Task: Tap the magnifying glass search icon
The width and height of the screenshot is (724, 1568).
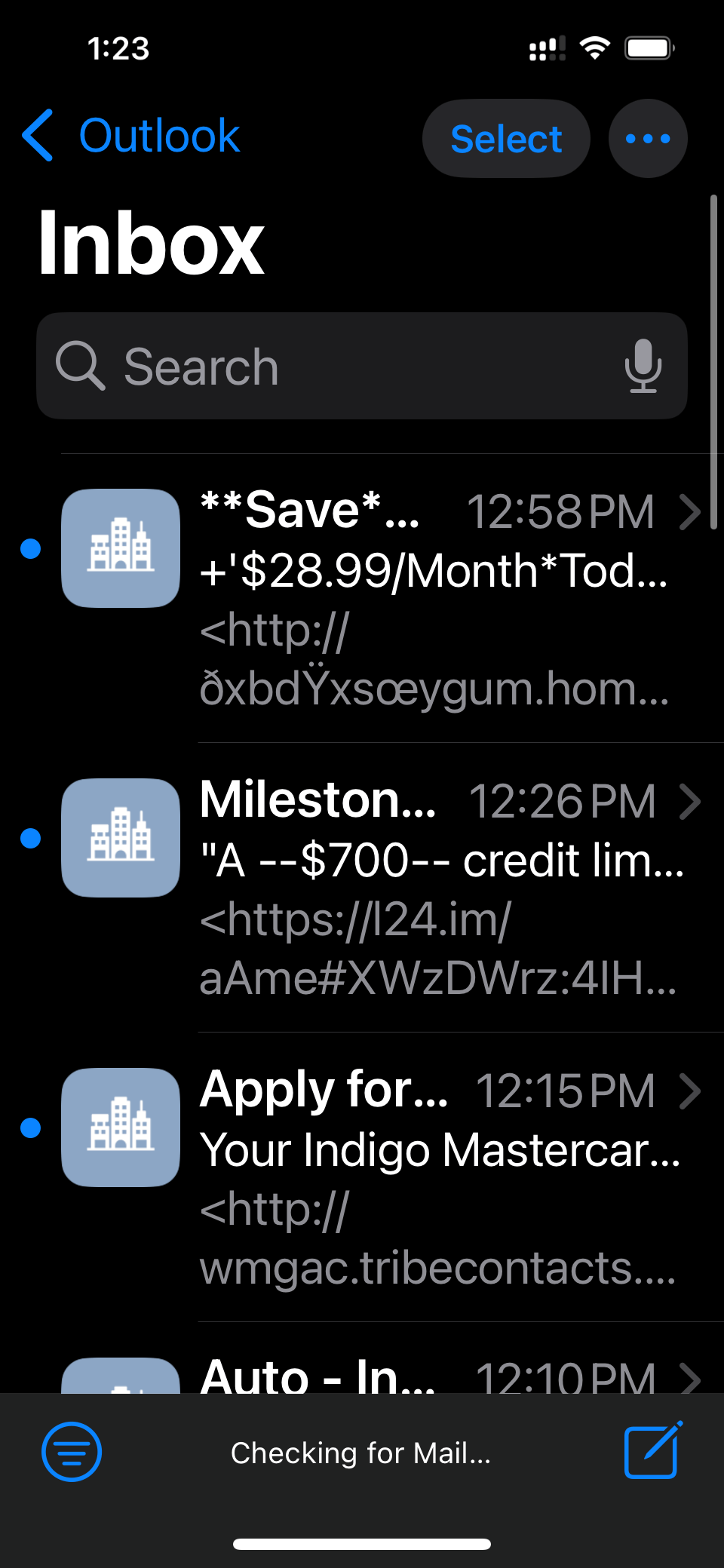Action: click(x=81, y=367)
